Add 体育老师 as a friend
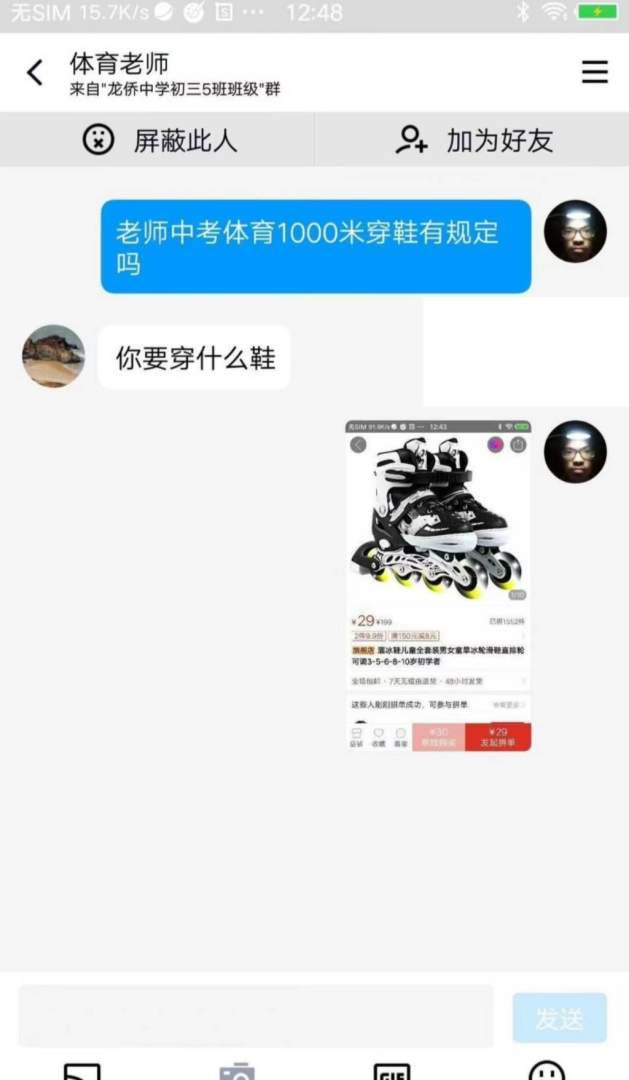Viewport: 629px width, 1080px height. click(473, 140)
